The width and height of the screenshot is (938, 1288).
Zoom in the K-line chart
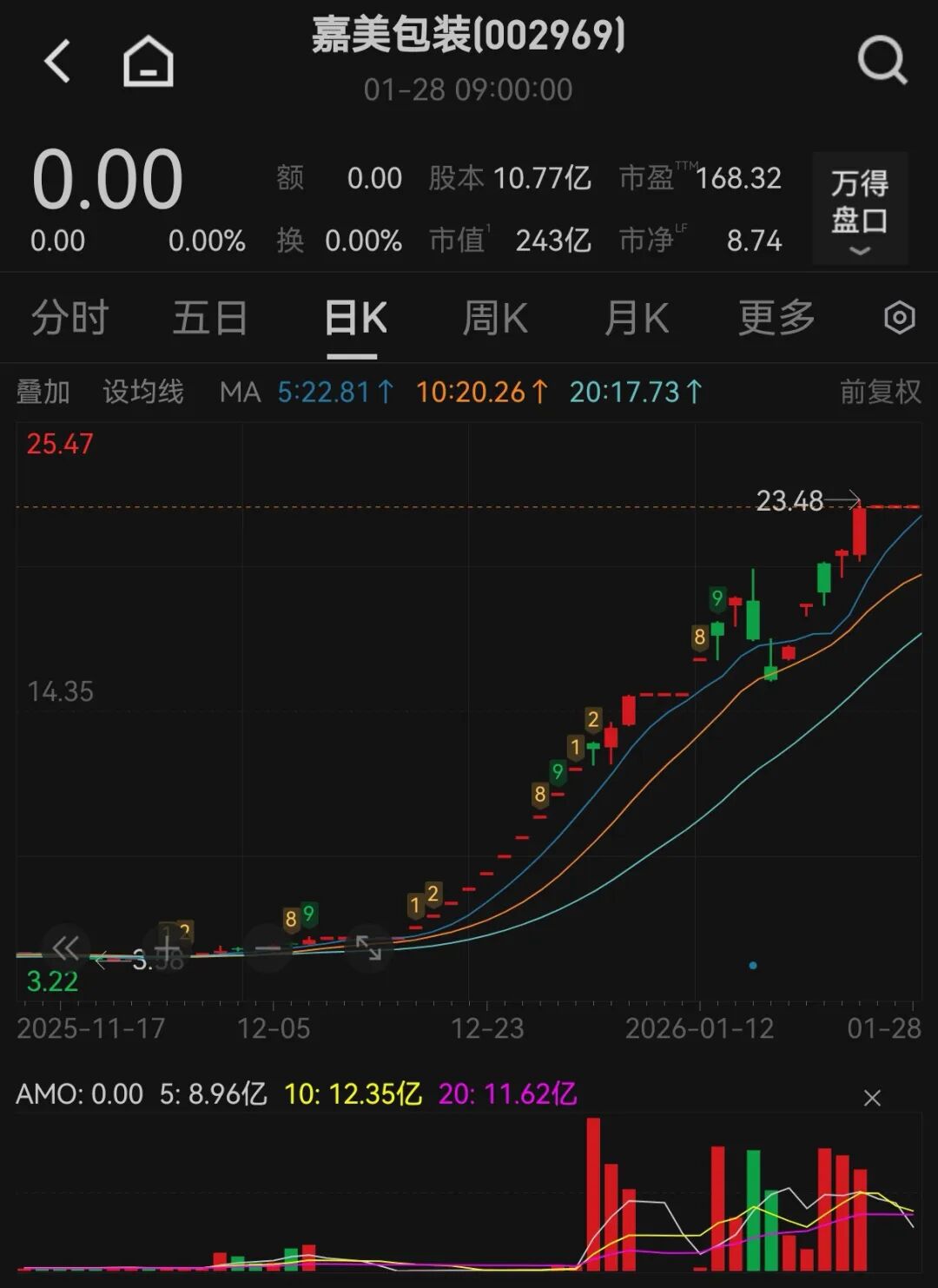point(167,948)
